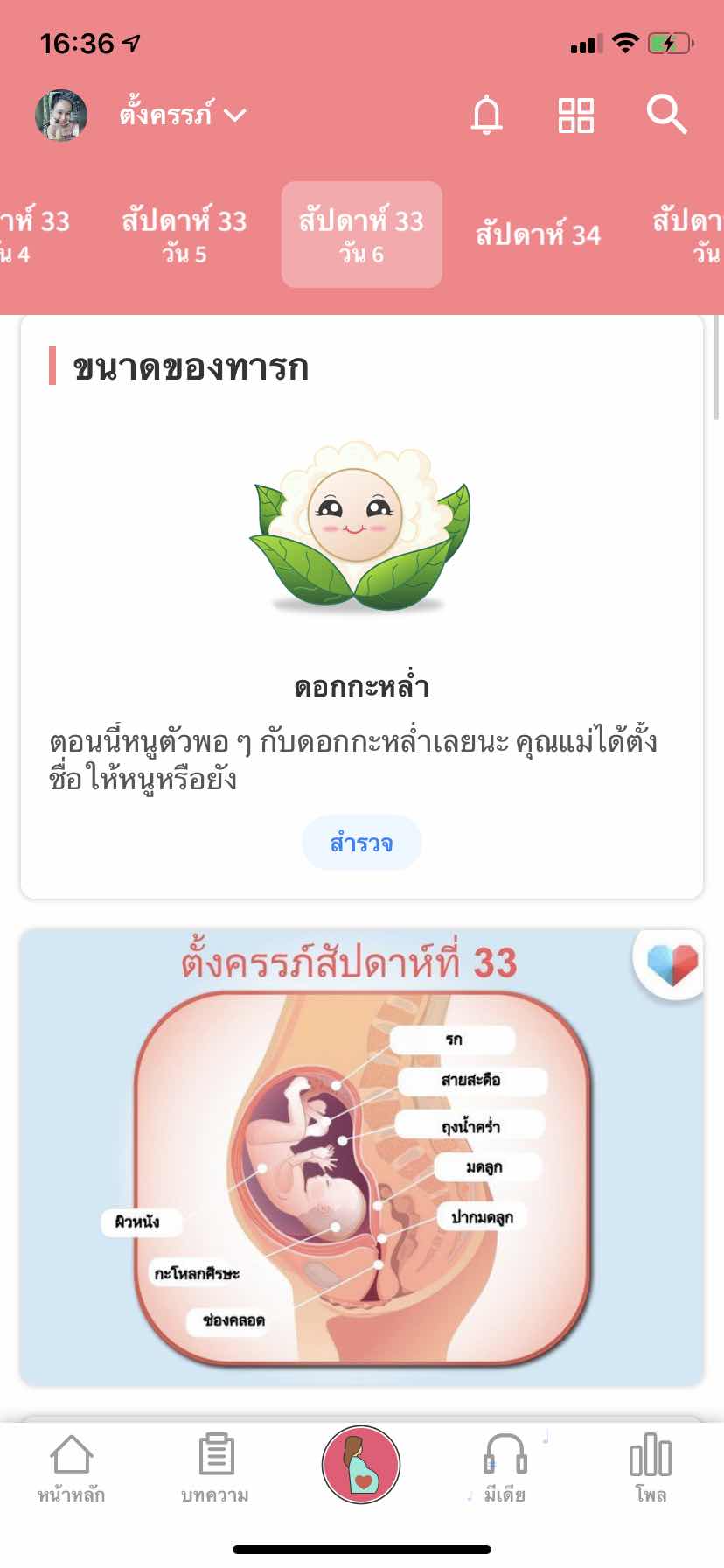The image size is (724, 1568).
Task: Switch to มีเดีย media tab
Action: (505, 1468)
